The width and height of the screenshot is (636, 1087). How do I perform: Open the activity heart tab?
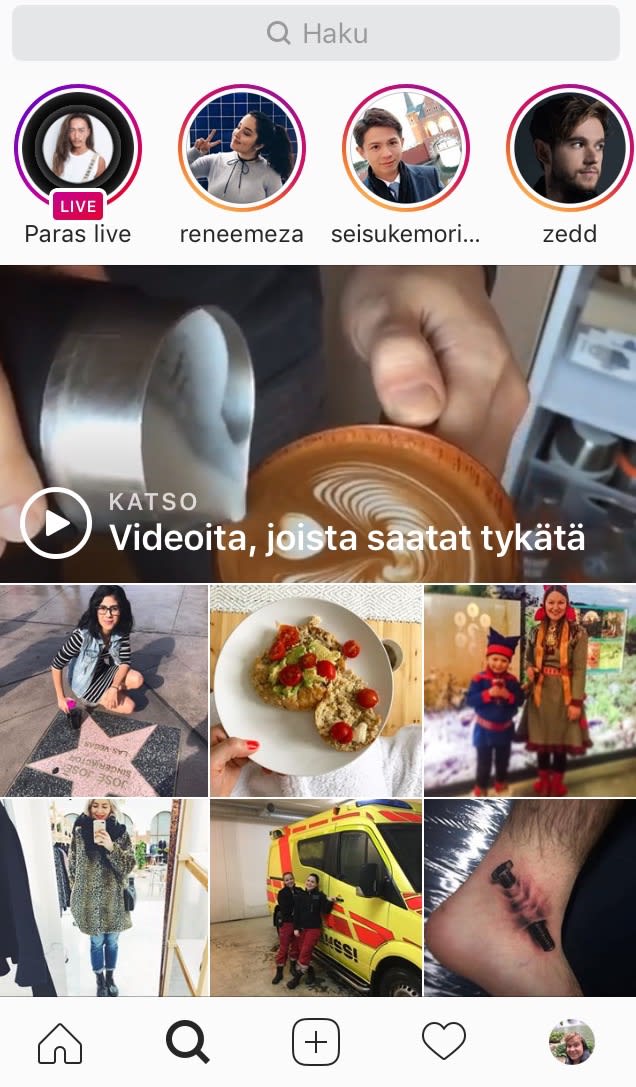click(444, 1043)
